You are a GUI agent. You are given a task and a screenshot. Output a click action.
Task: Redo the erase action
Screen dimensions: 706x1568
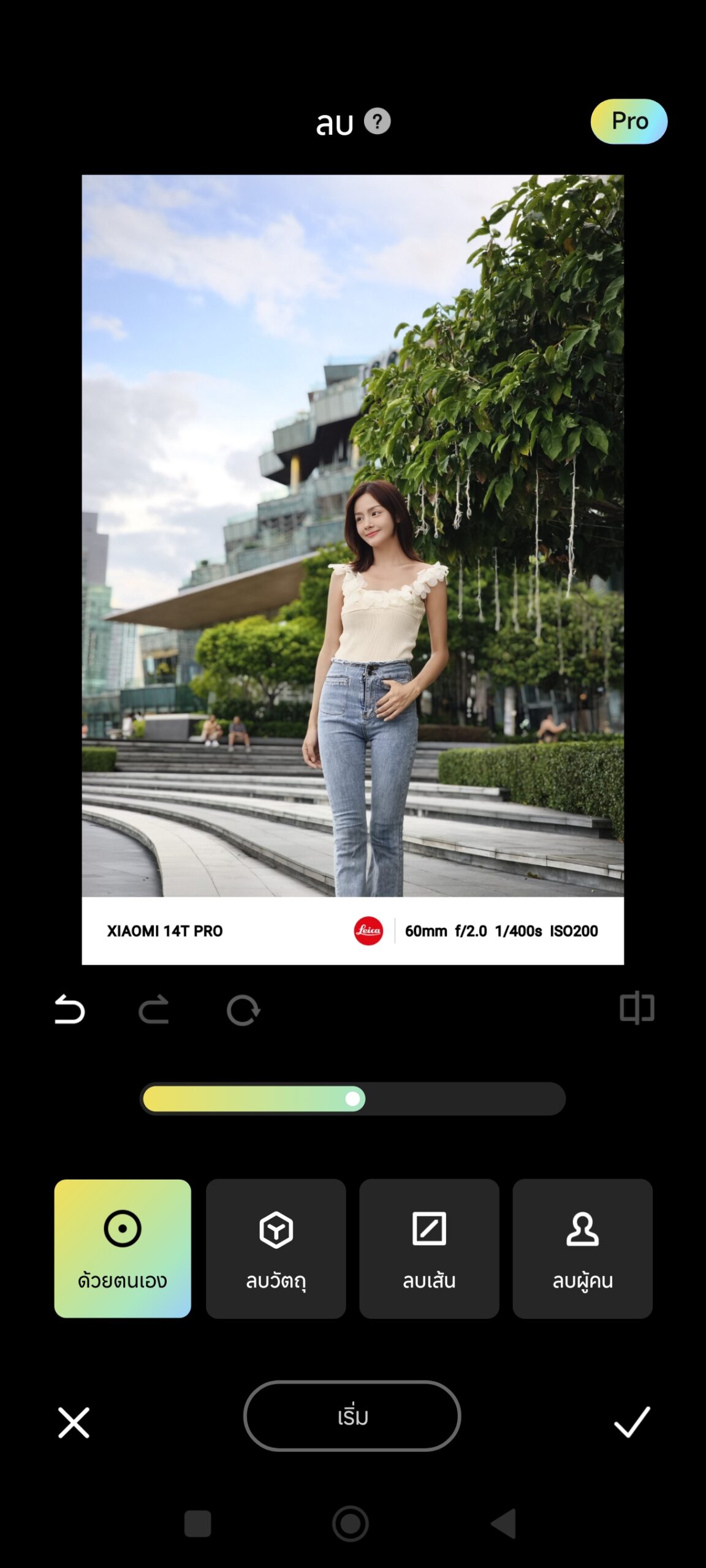point(154,1009)
